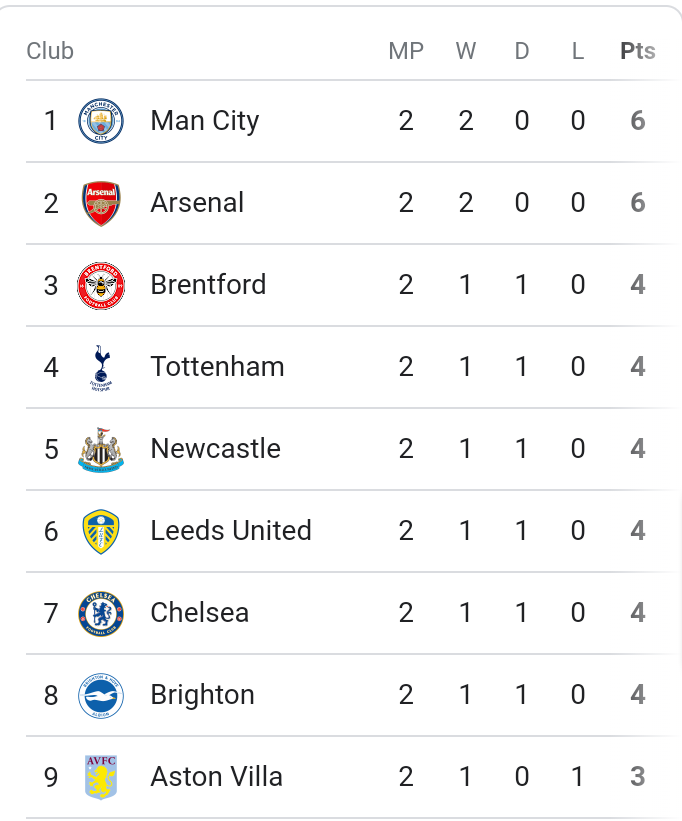Open Brighton's team entry
The height and width of the screenshot is (821, 682).
click(202, 695)
